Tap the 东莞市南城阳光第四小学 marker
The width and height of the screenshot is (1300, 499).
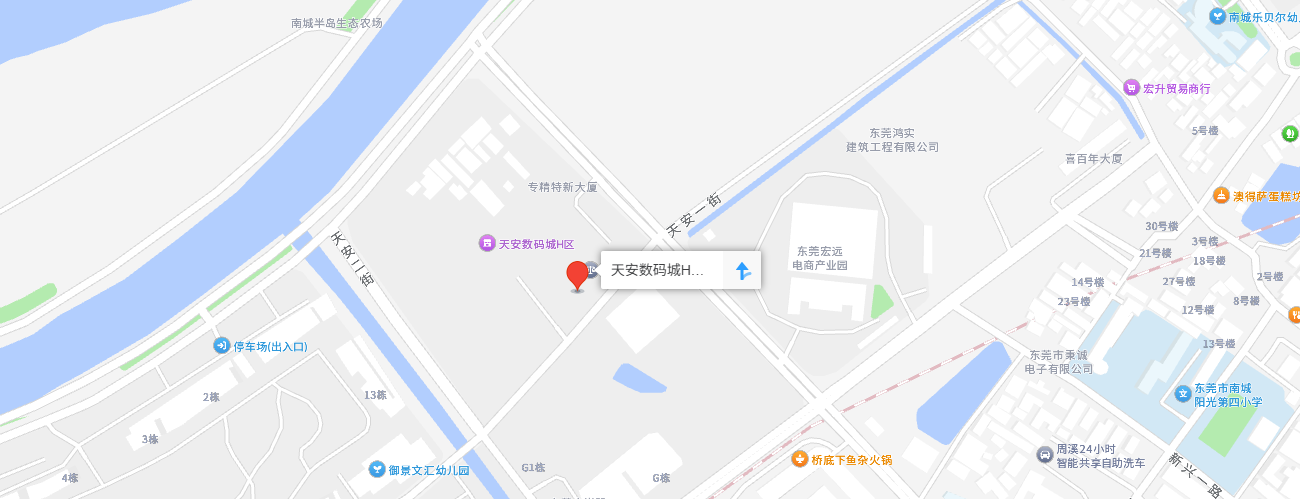click(x=1183, y=394)
